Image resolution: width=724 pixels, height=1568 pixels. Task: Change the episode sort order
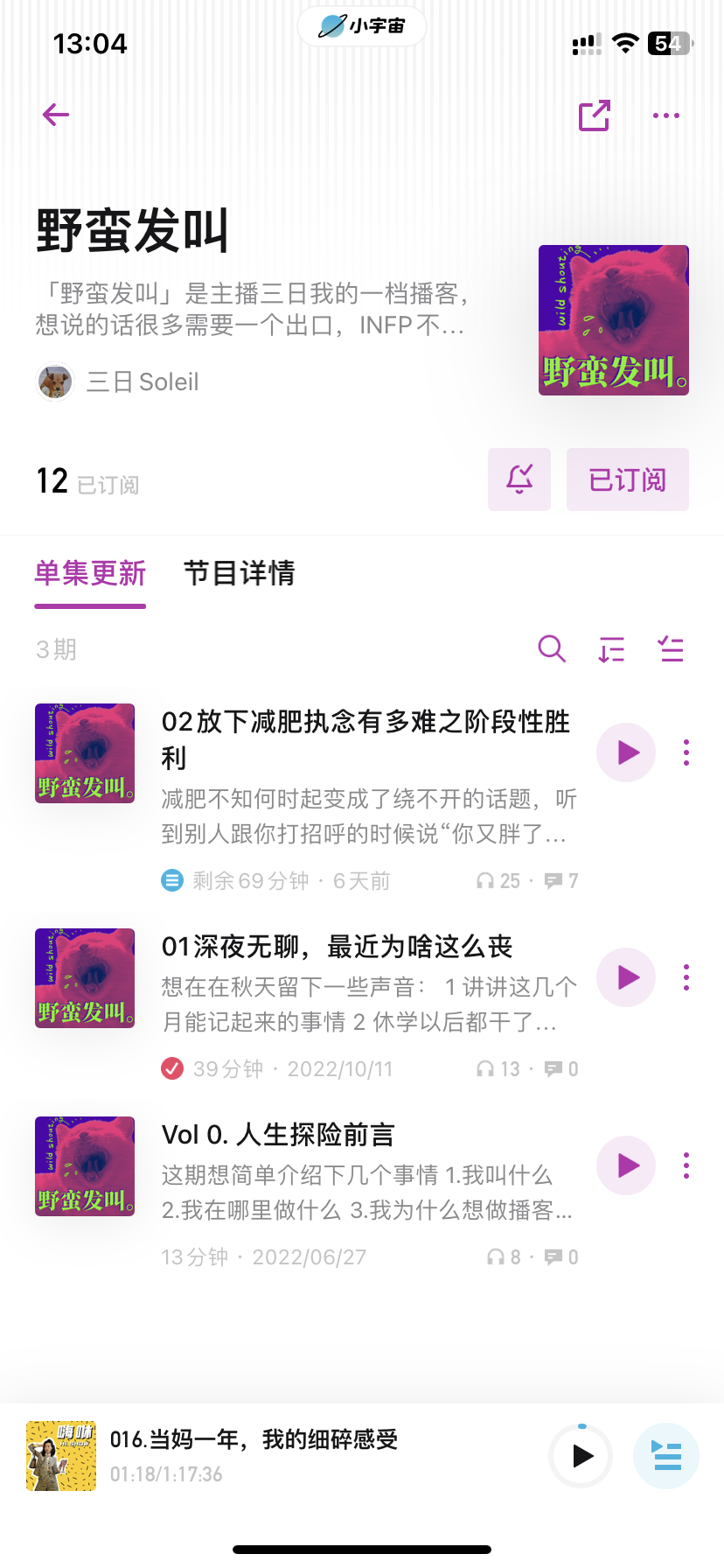point(611,649)
